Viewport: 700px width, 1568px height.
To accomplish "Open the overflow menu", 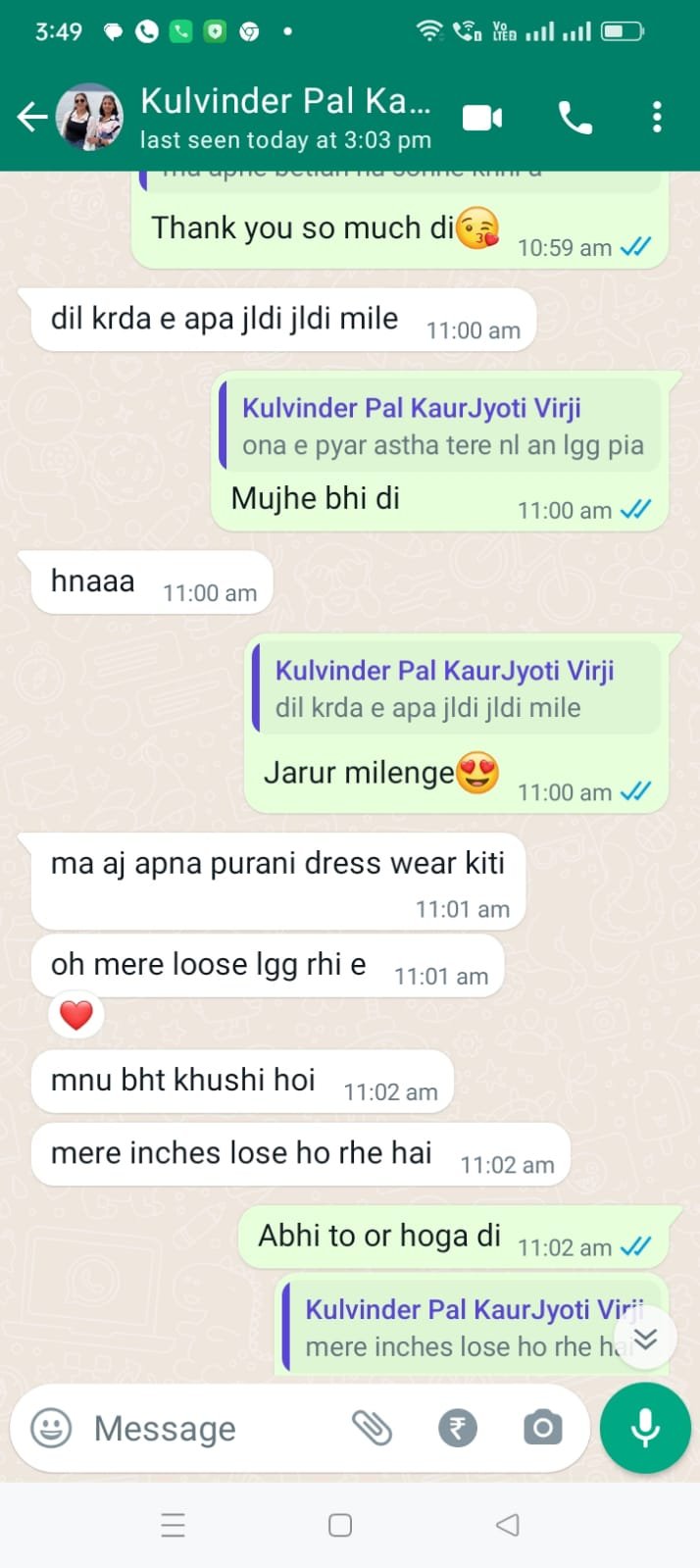I will pos(657,118).
